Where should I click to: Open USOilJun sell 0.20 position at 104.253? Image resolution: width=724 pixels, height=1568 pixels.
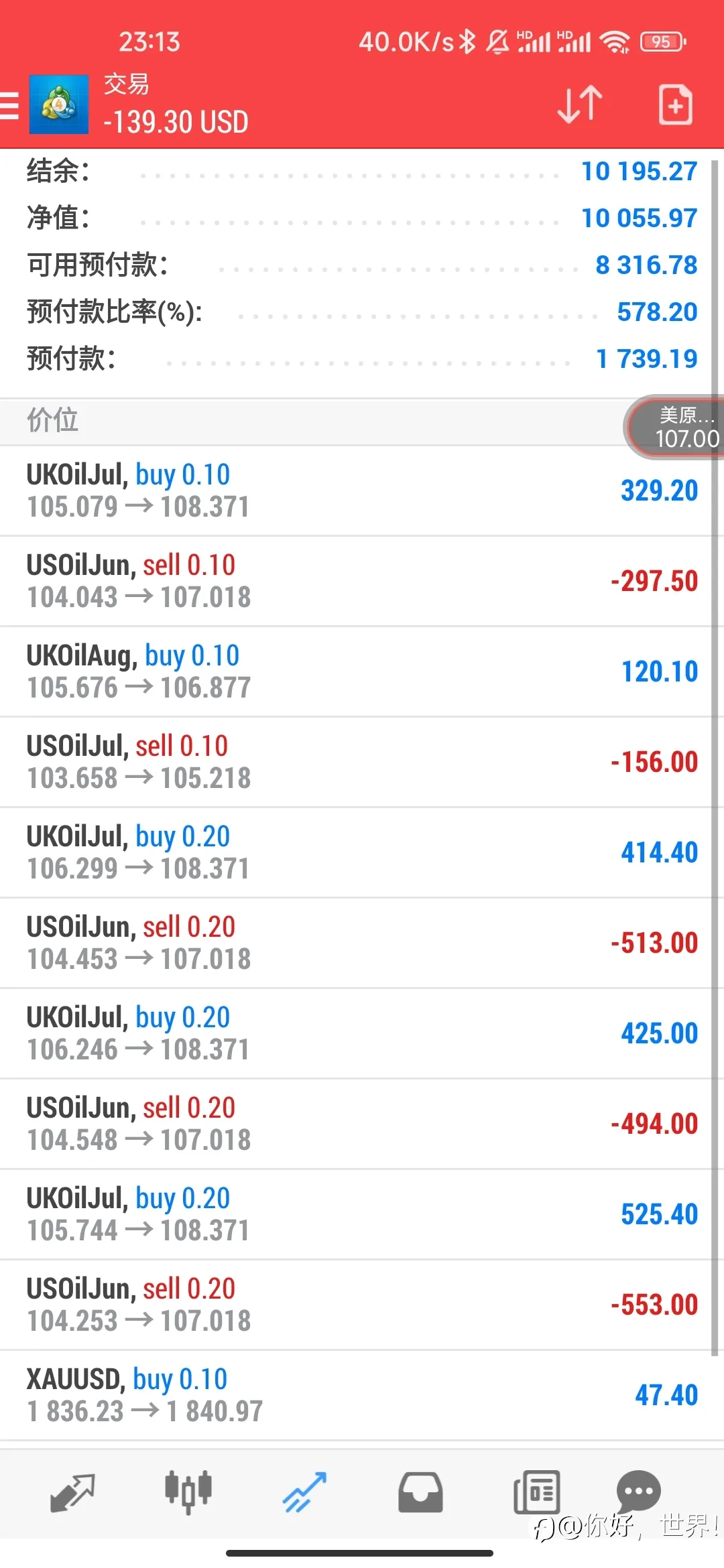[x=362, y=1305]
